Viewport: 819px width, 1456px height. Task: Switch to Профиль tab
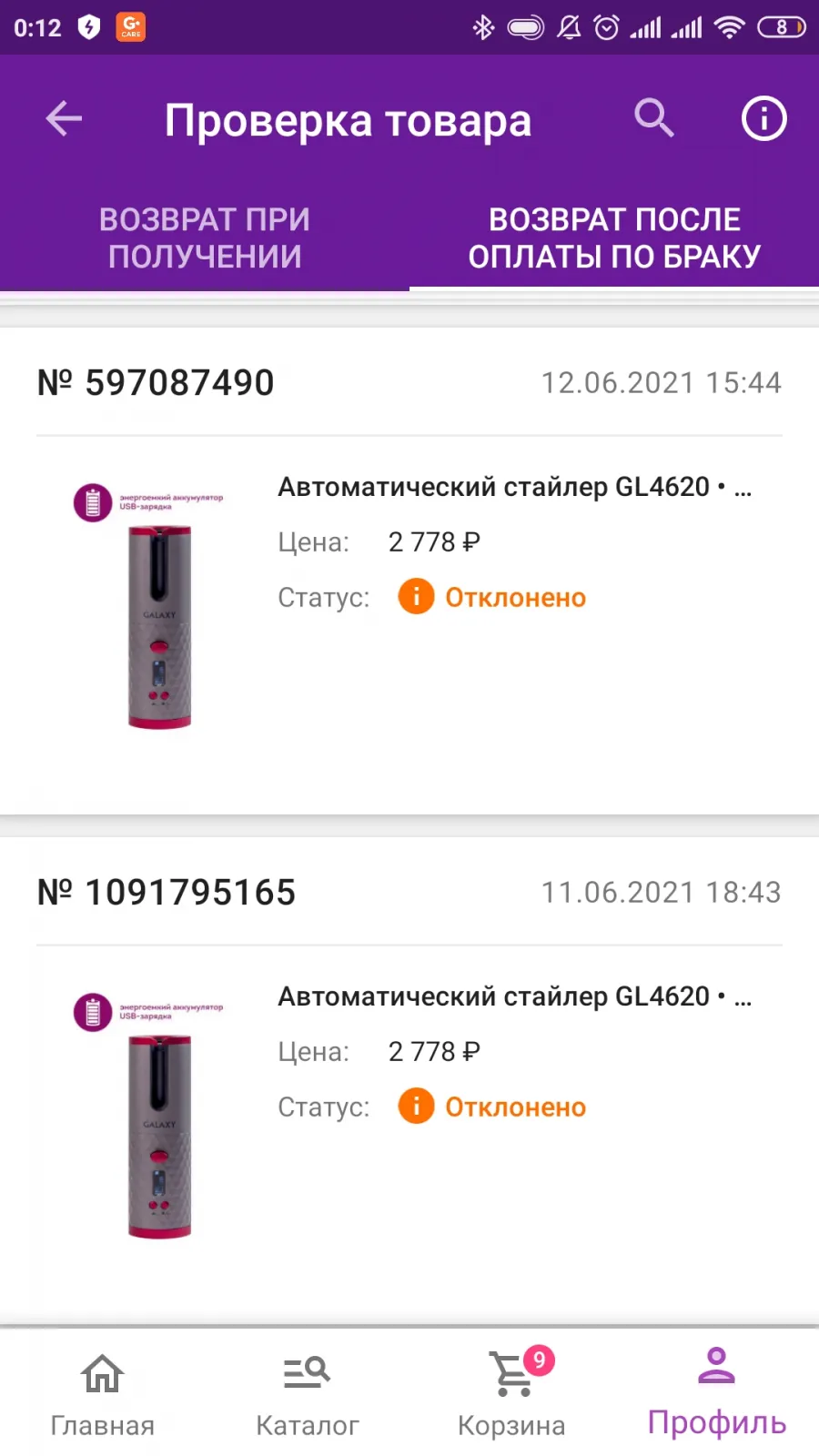717,1394
